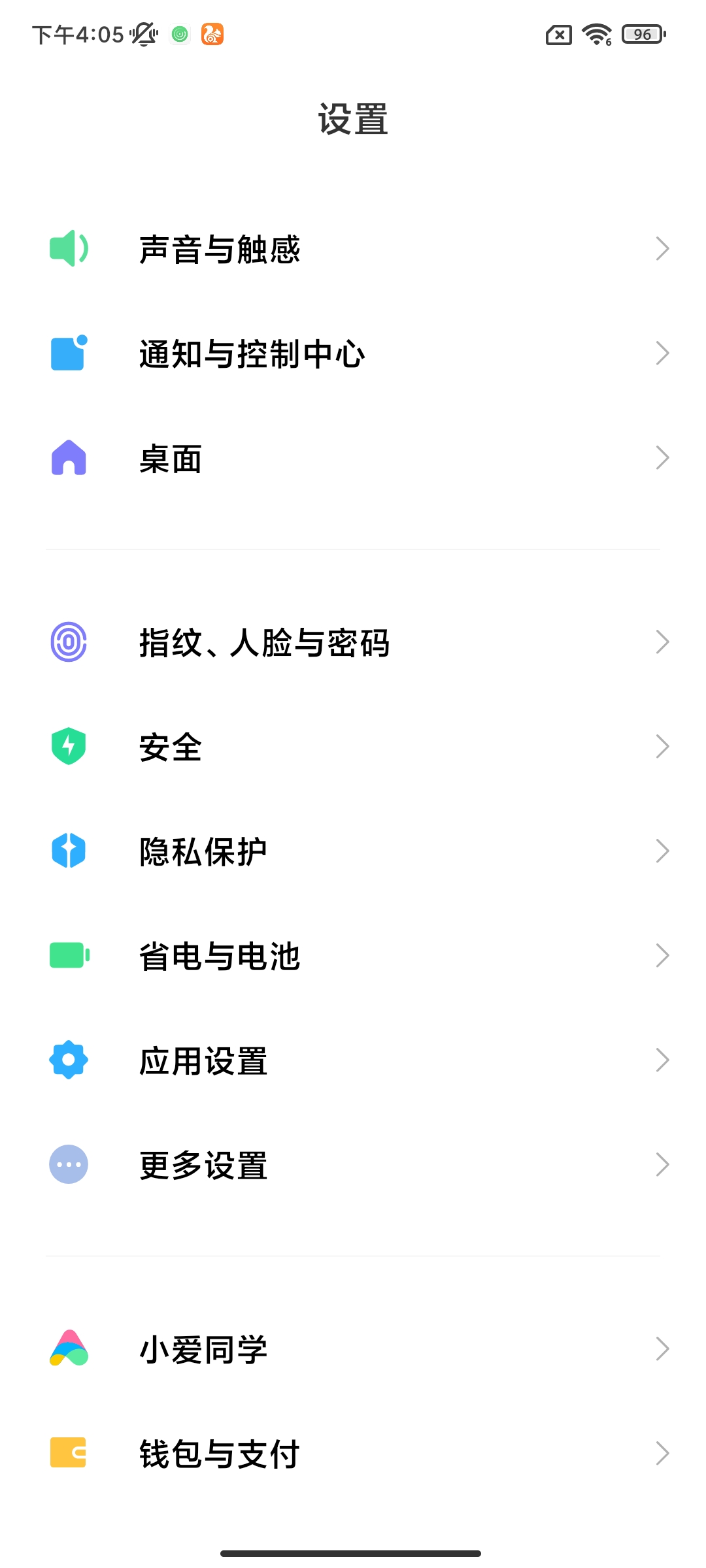The width and height of the screenshot is (706, 1568).
Task: Click the sound and haptics speaker icon
Action: [69, 248]
